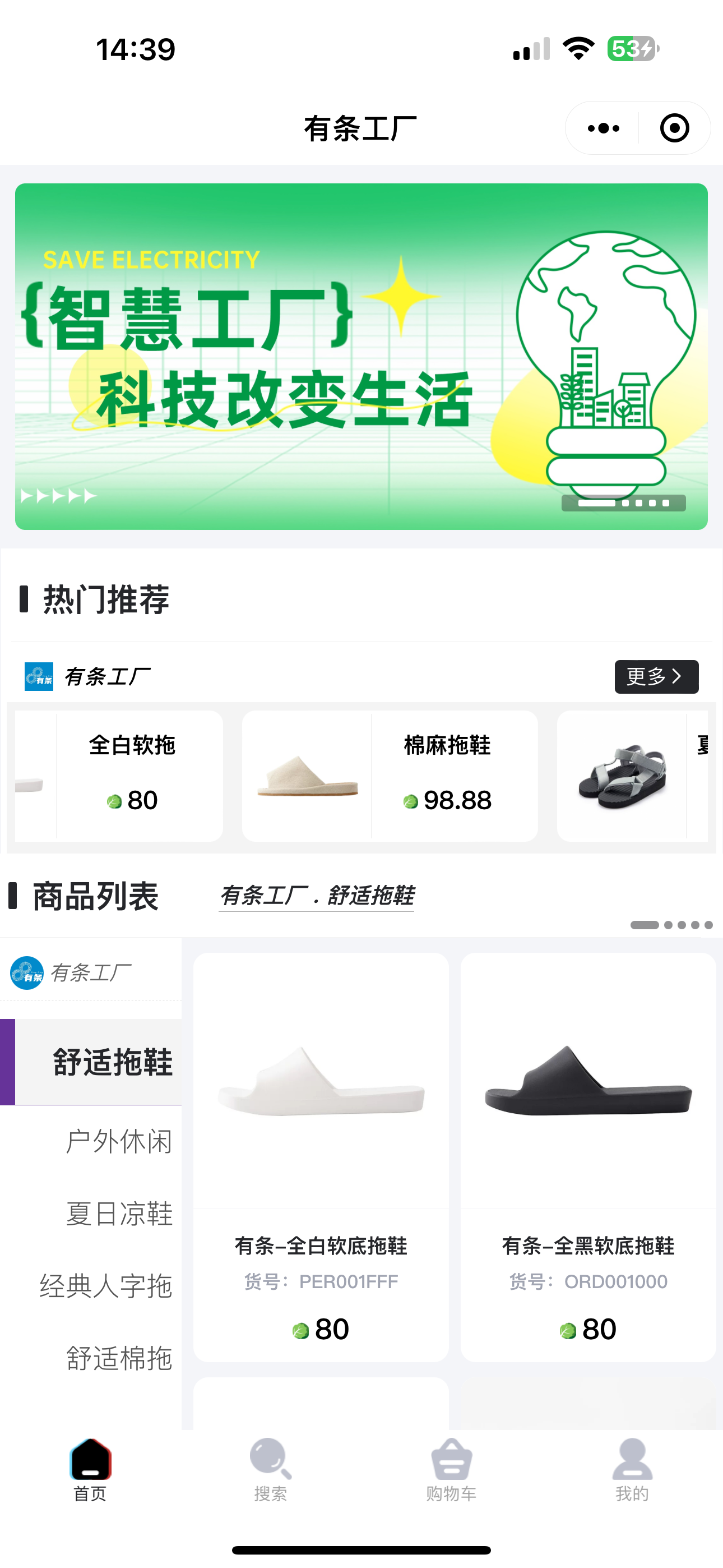Open product 有条-全黑软底拖鞋

point(588,1156)
